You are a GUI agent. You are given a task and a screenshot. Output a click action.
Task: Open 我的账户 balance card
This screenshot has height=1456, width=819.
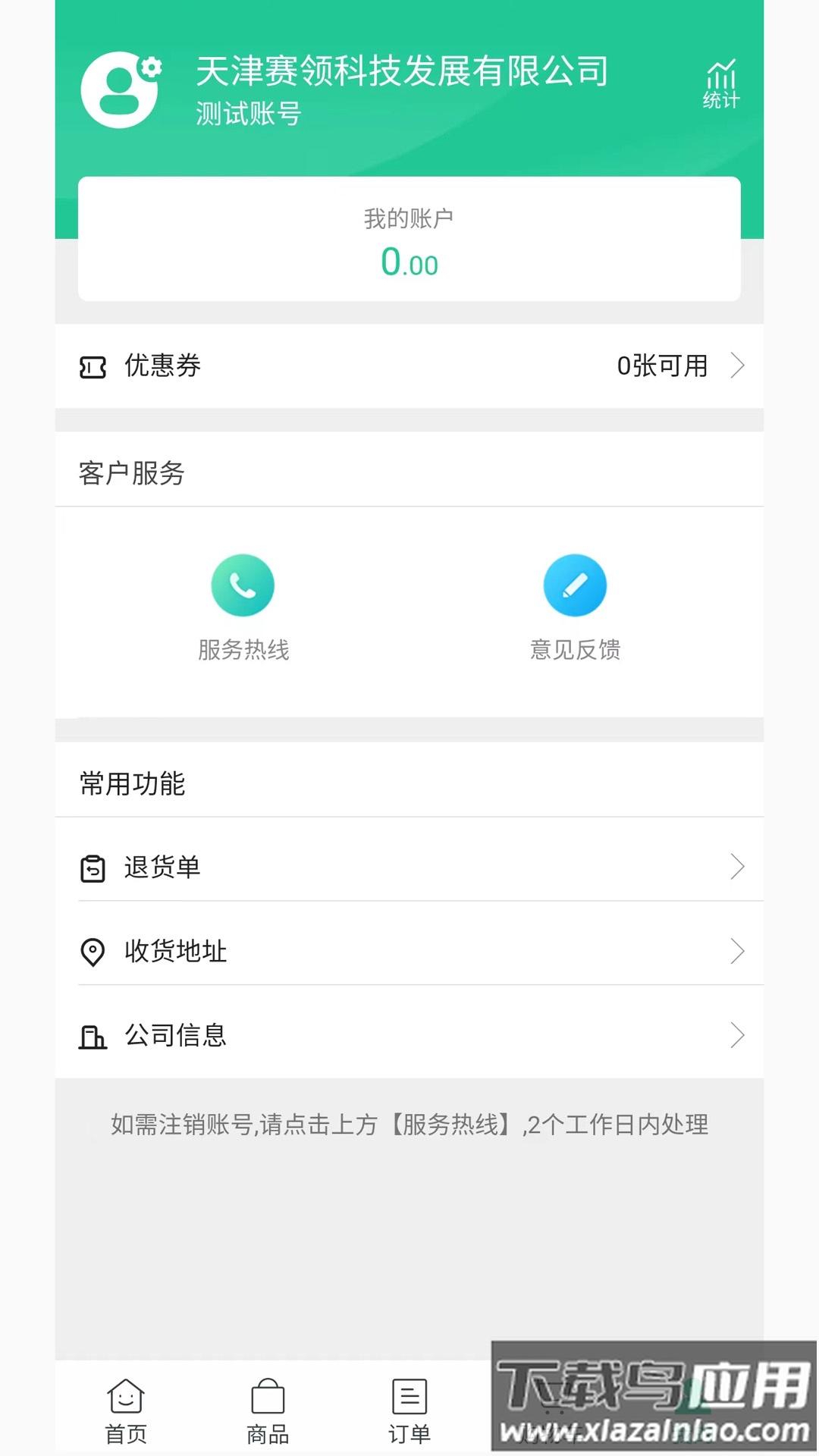409,239
